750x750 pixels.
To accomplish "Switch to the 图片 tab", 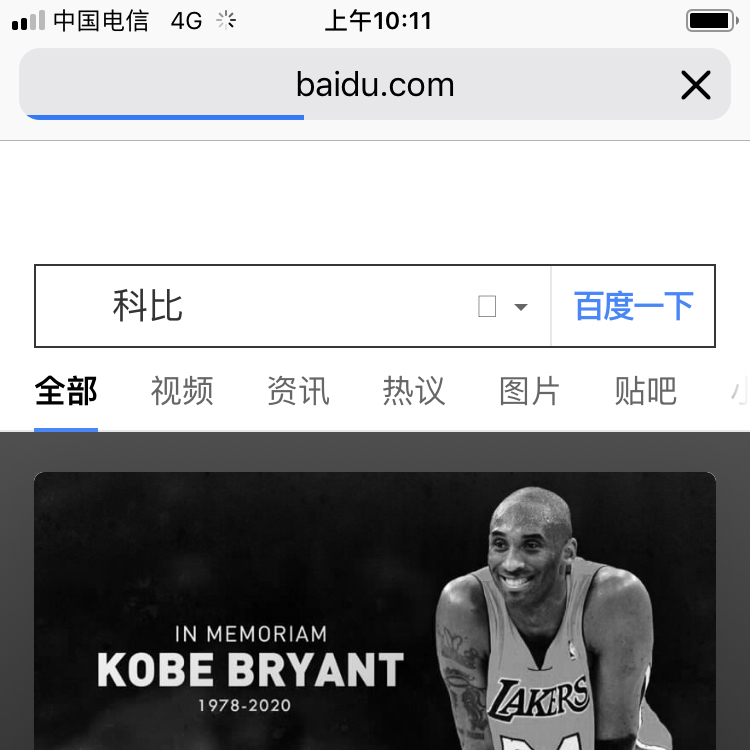I will point(530,391).
